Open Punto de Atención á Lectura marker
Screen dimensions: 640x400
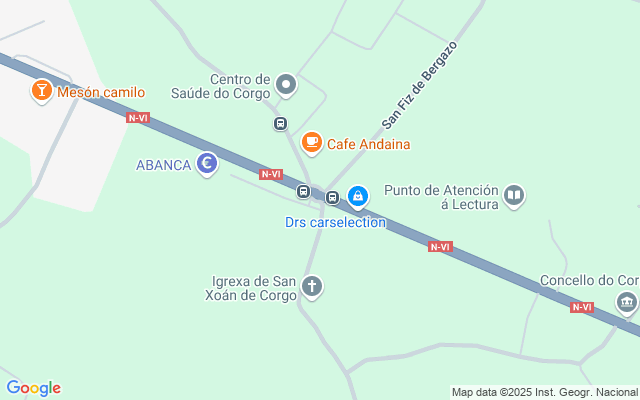point(514,195)
